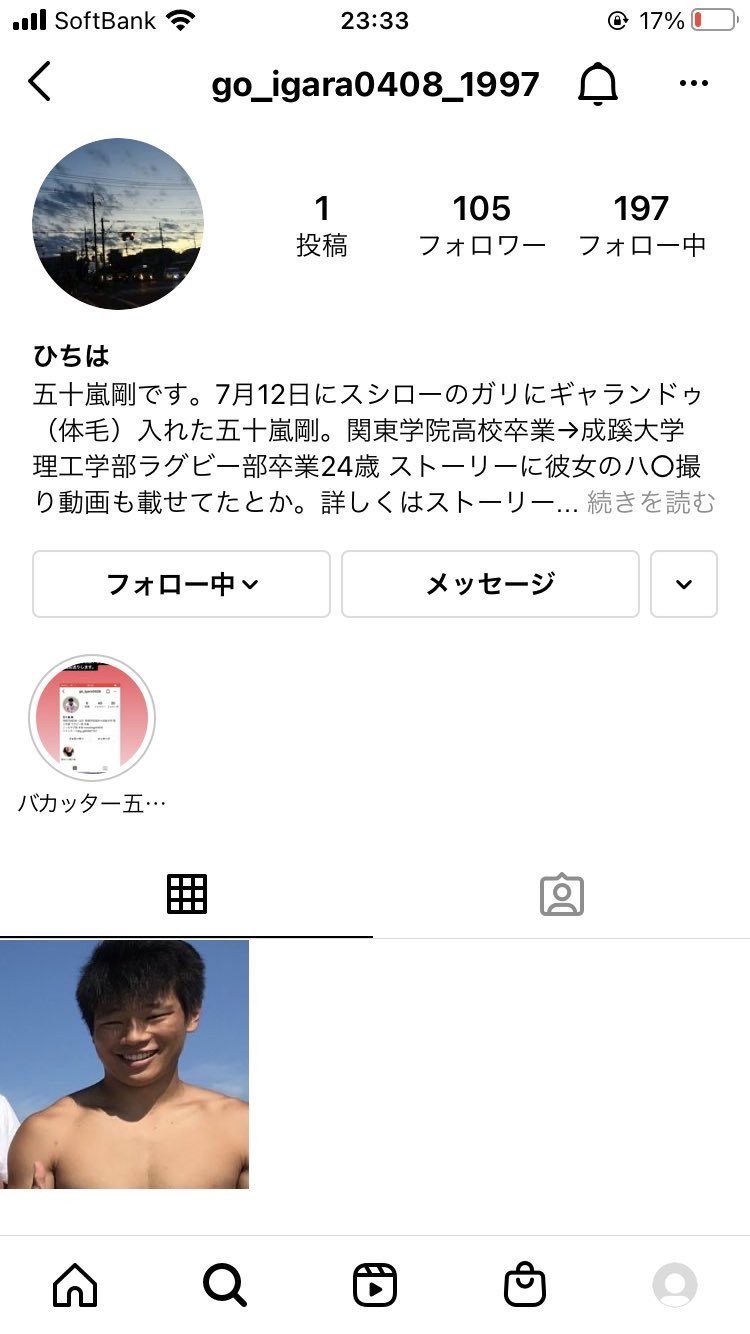Expand suggested accounts chevron button
This screenshot has width=750, height=1334.
pyautogui.click(x=684, y=584)
